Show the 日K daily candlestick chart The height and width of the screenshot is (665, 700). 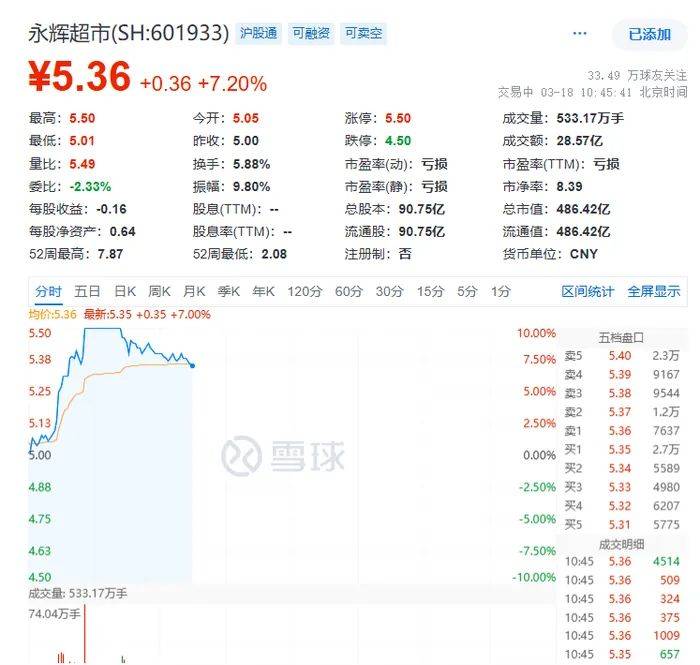124,291
